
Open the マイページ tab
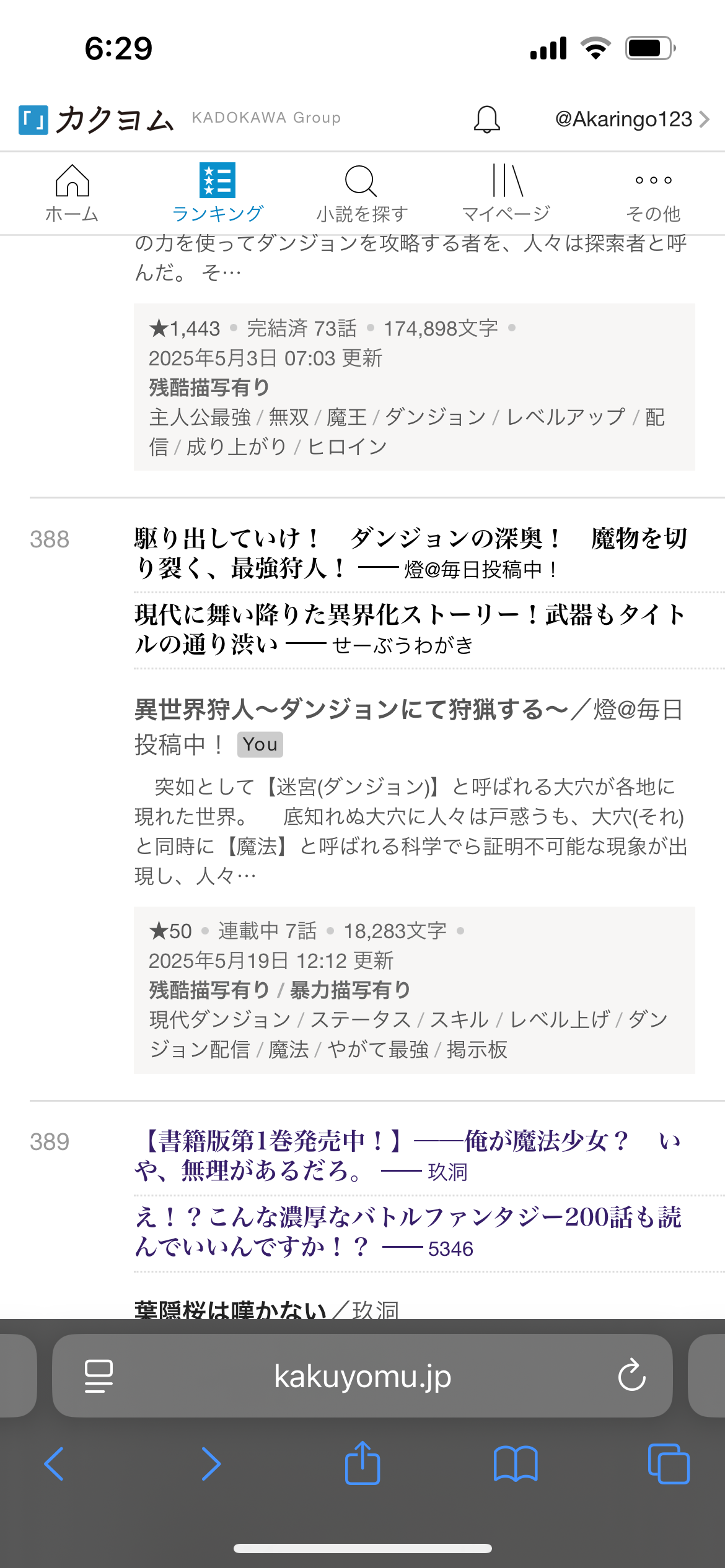(506, 193)
